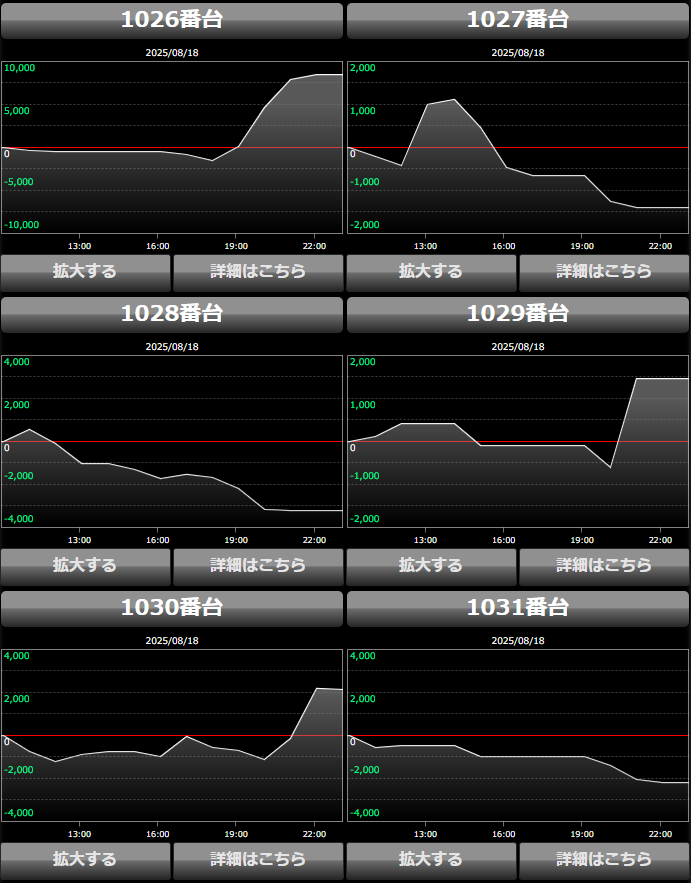Open 詳細はこちら for 1027番台
Screen dimensions: 691x883
click(x=604, y=271)
